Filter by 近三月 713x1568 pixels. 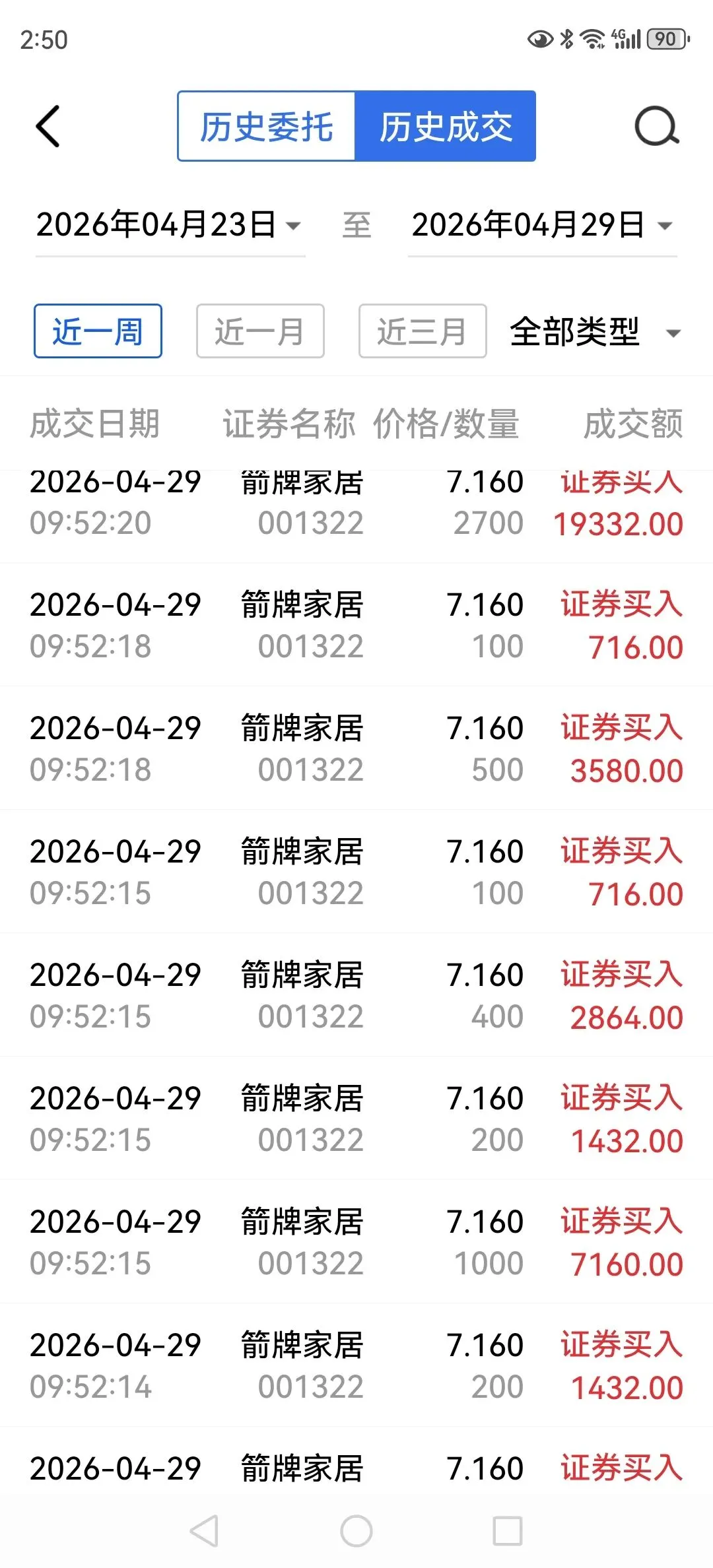pos(423,331)
